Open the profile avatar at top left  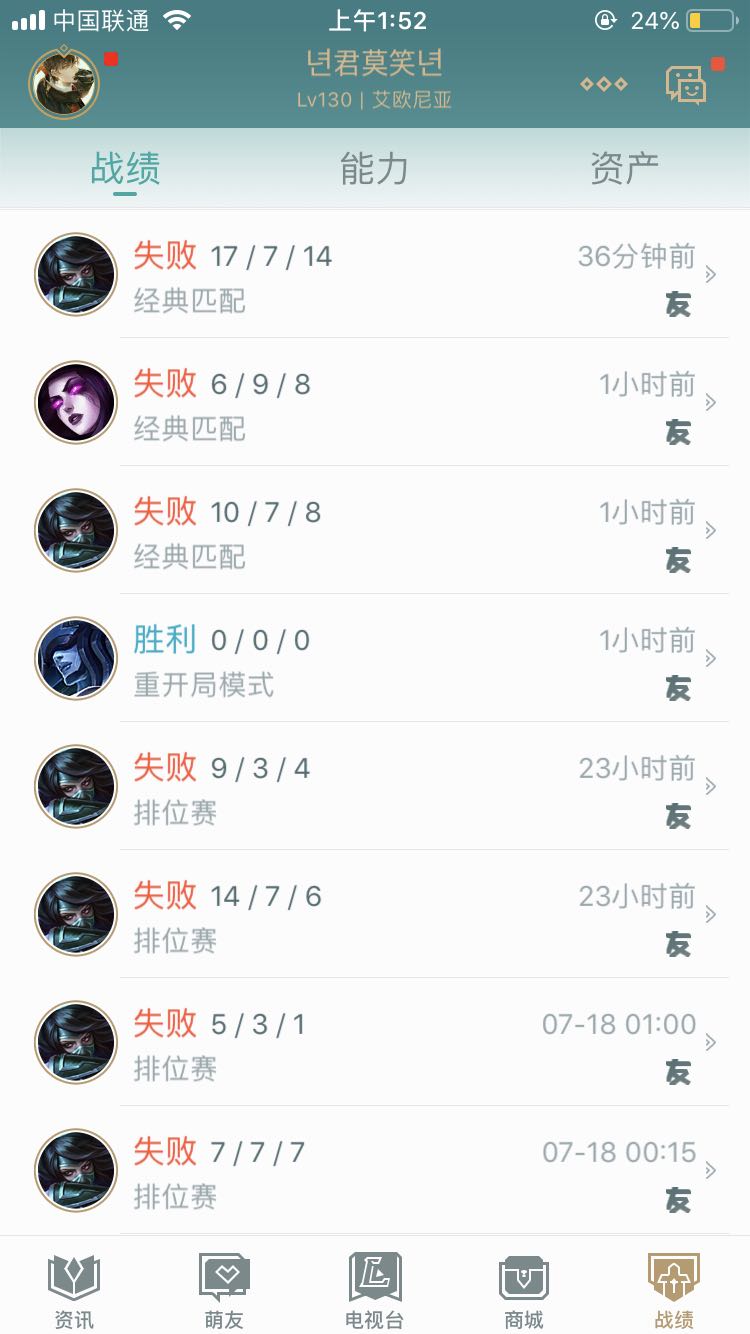point(64,82)
